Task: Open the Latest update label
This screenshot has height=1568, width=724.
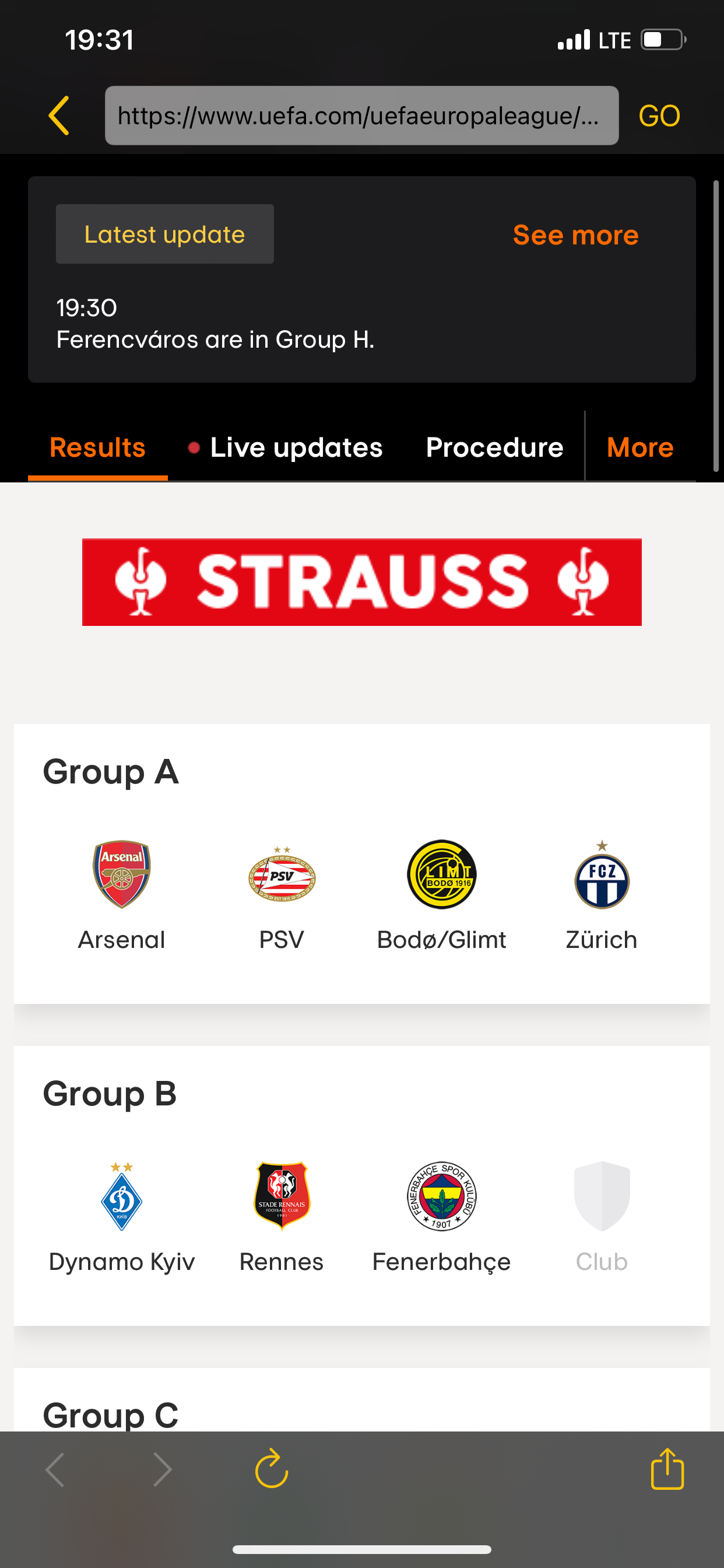Action: [165, 235]
